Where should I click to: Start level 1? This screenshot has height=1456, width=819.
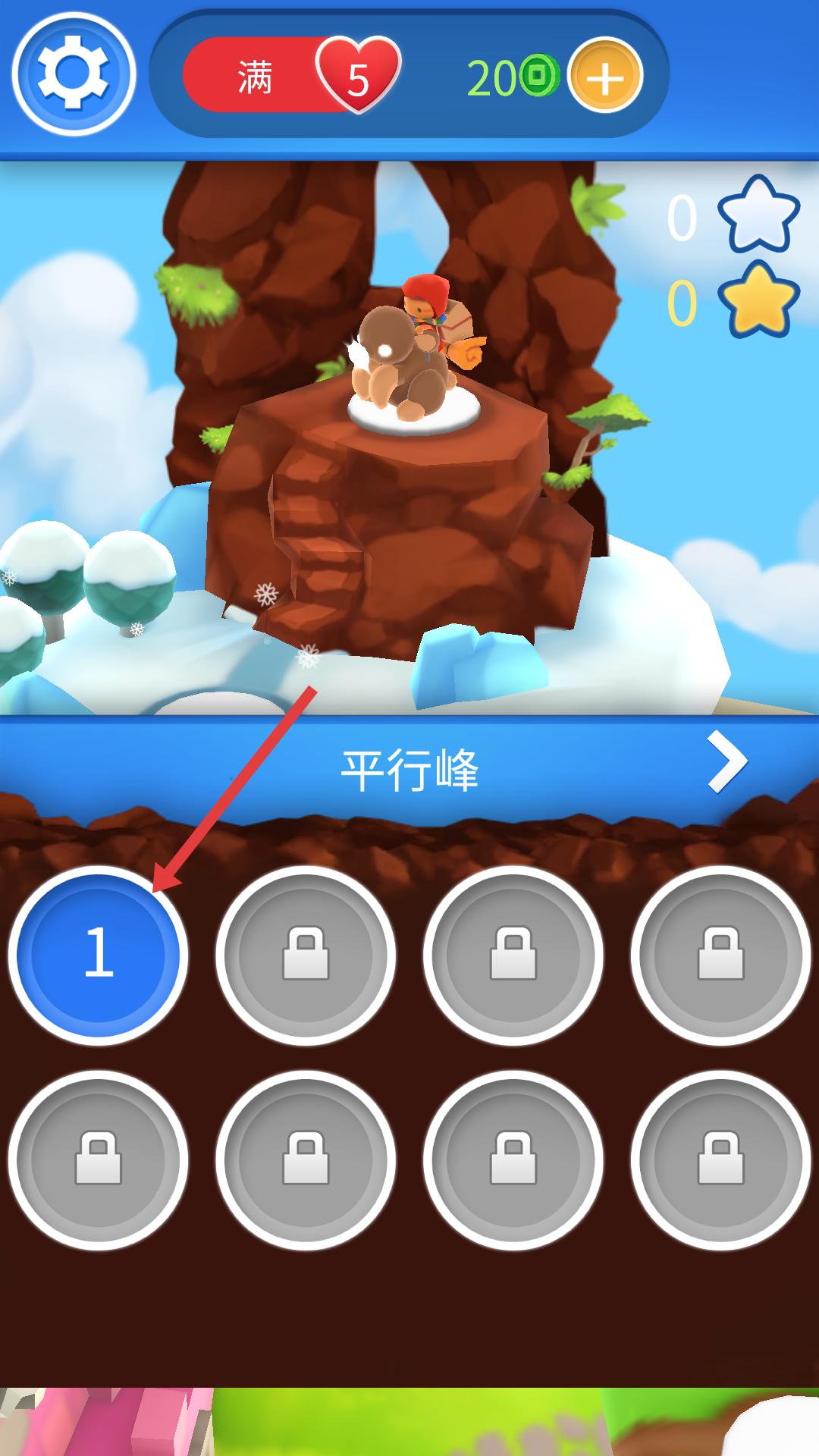point(99,955)
